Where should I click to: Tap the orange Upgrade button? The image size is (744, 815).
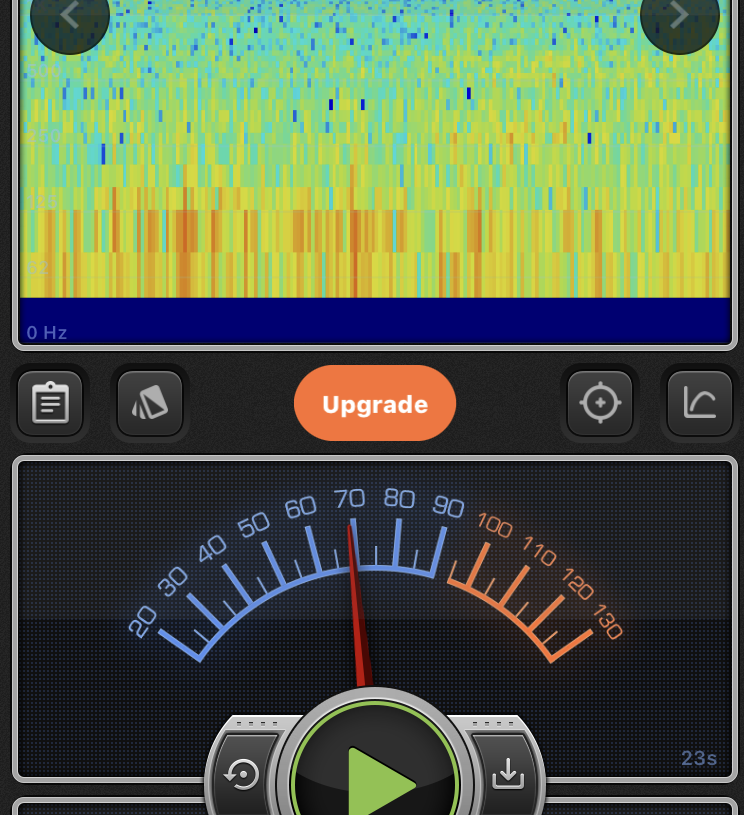[375, 404]
